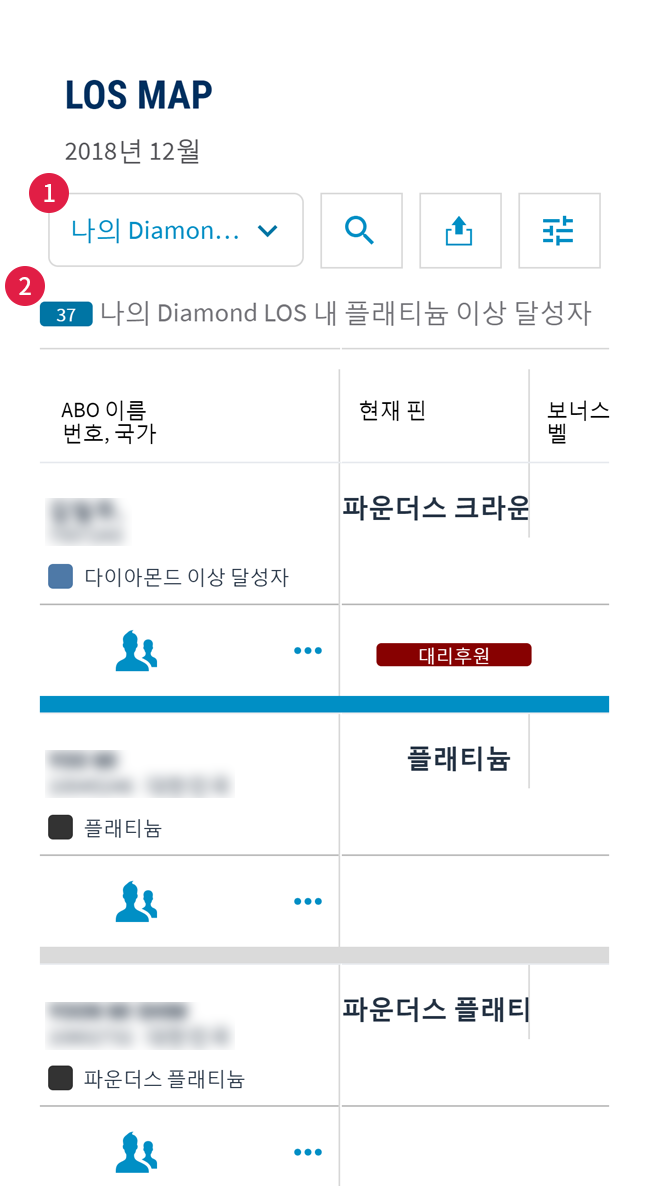Tap people icon under 파운더스 플래티늄 row
Image resolution: width=650 pixels, height=1186 pixels.
[x=136, y=1151]
